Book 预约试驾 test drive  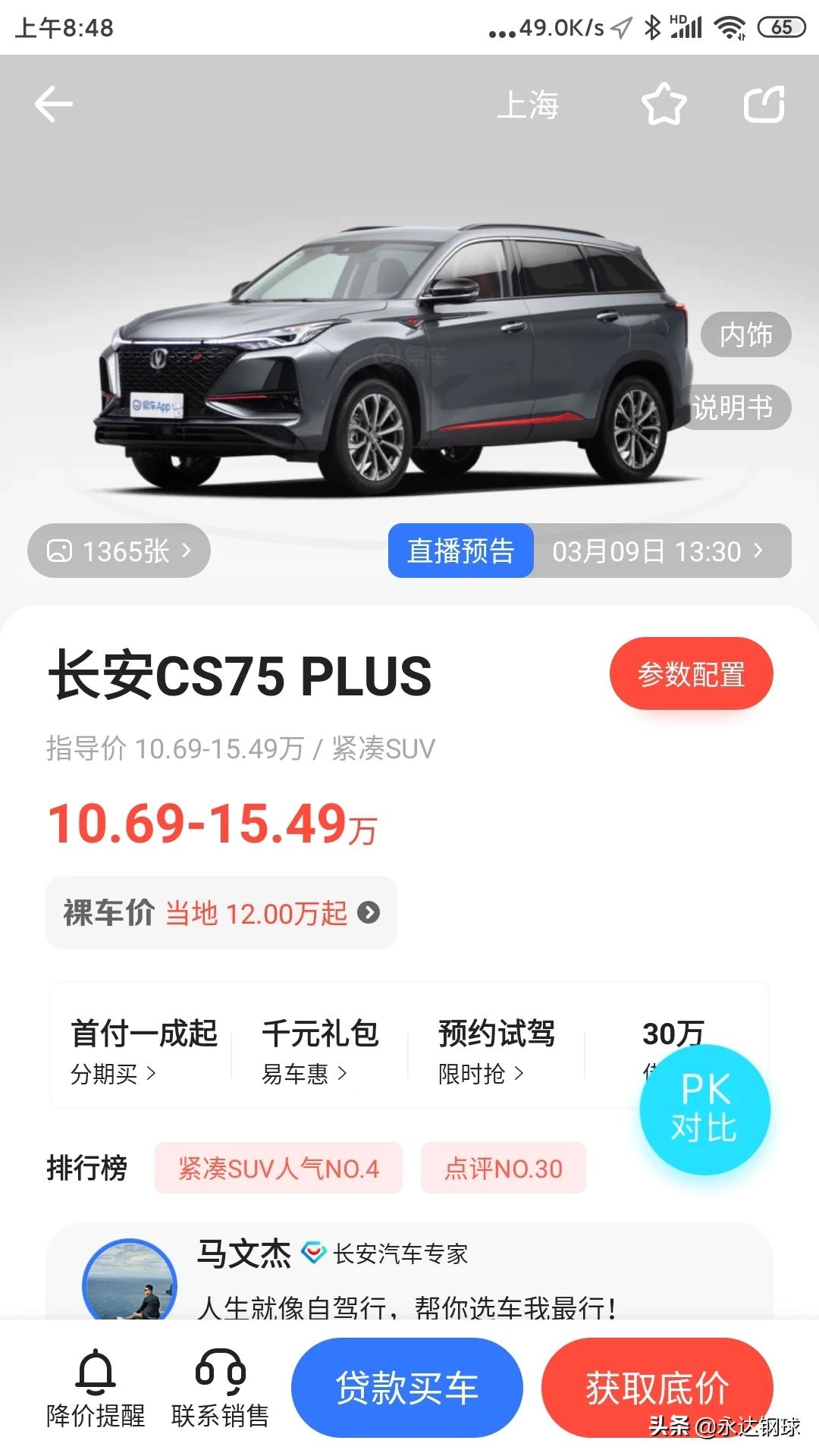point(496,1050)
